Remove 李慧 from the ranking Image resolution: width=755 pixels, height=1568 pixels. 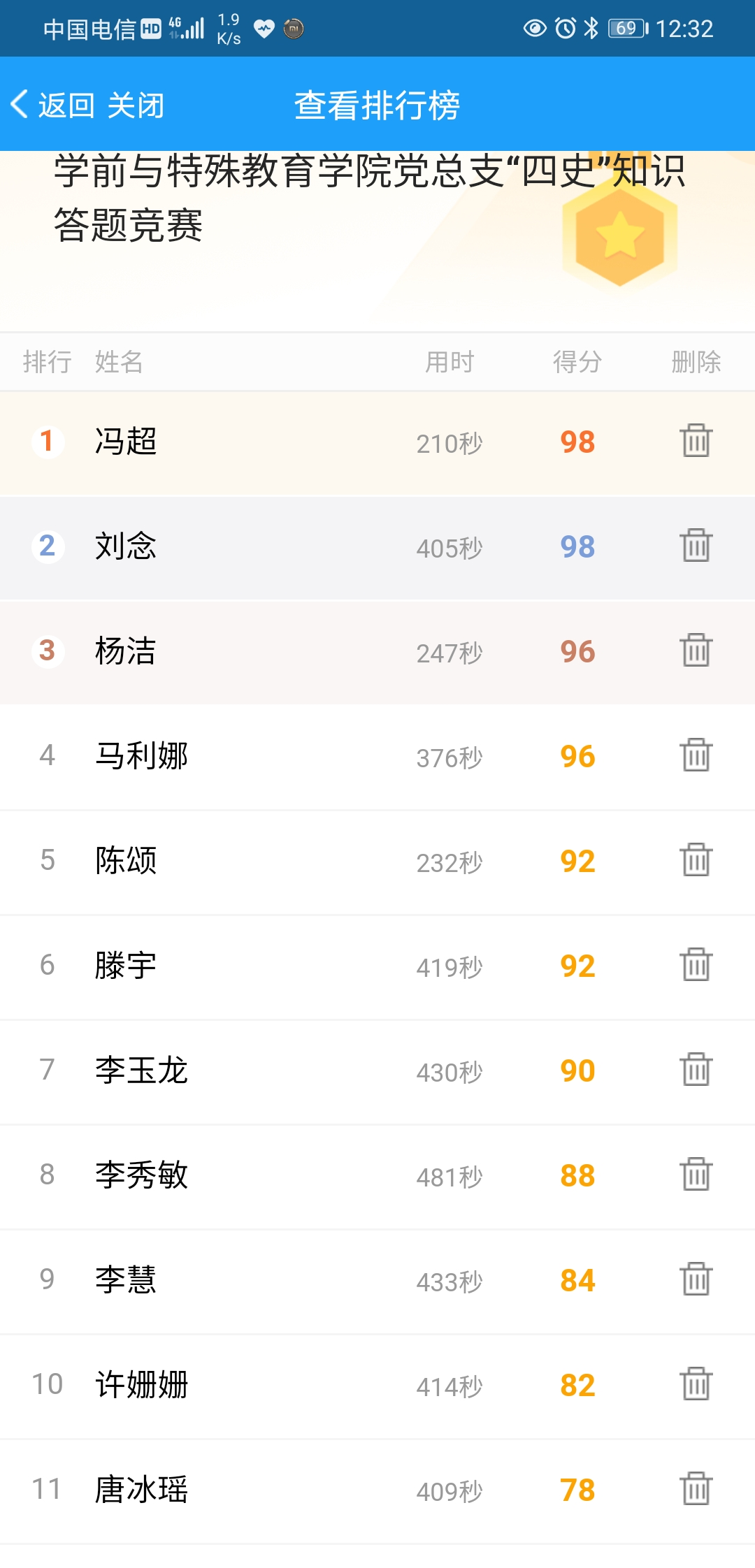(x=696, y=1279)
